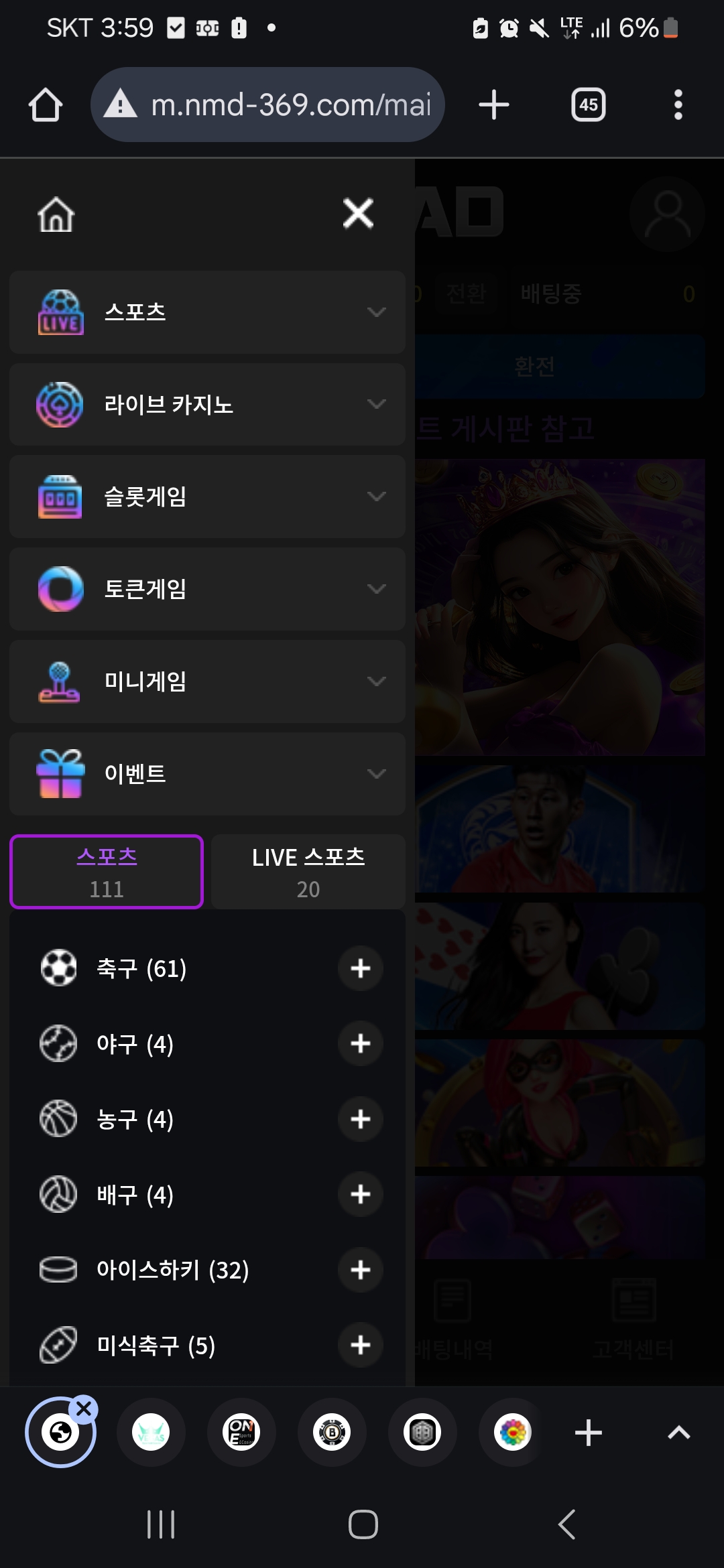The height and width of the screenshot is (1568, 724).
Task: Expand the 이벤트 section
Action: [207, 774]
